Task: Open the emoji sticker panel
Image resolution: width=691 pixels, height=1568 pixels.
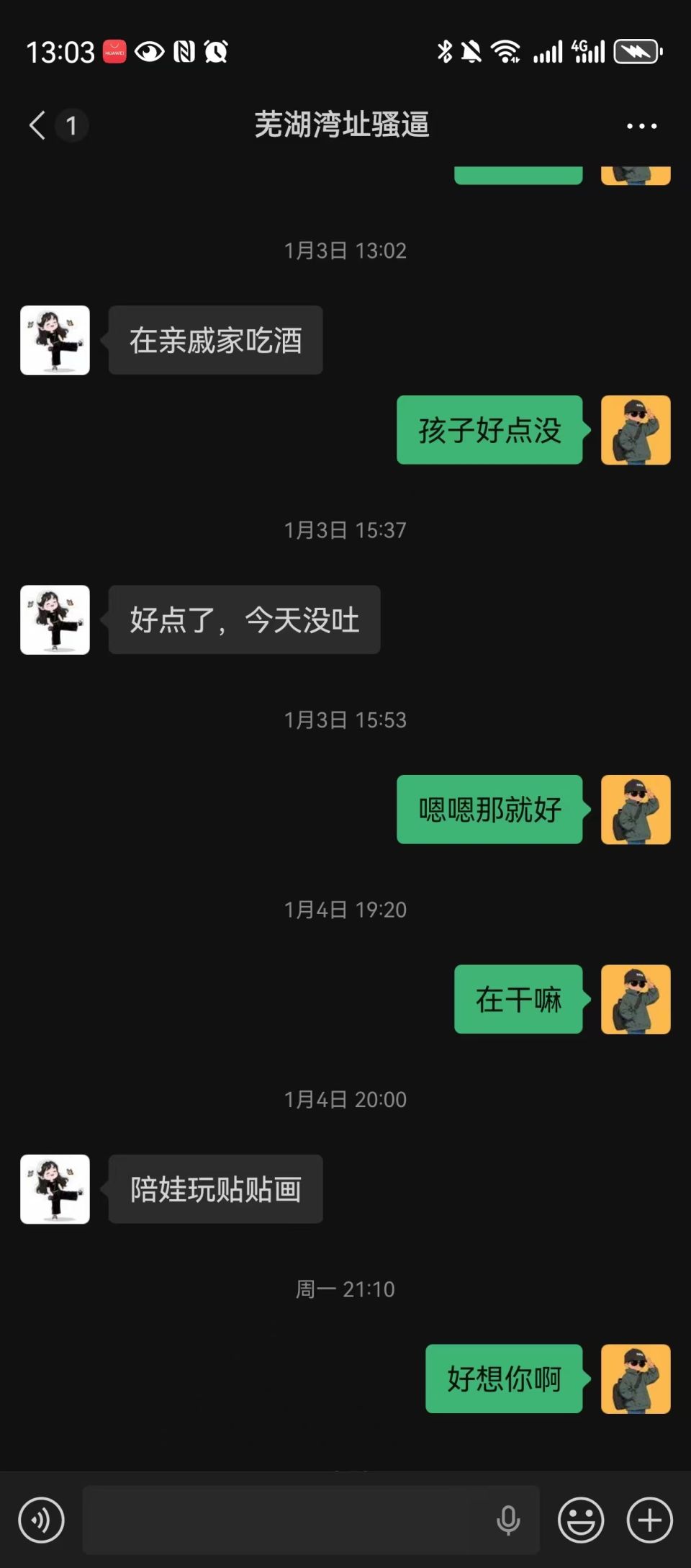Action: (x=580, y=1520)
